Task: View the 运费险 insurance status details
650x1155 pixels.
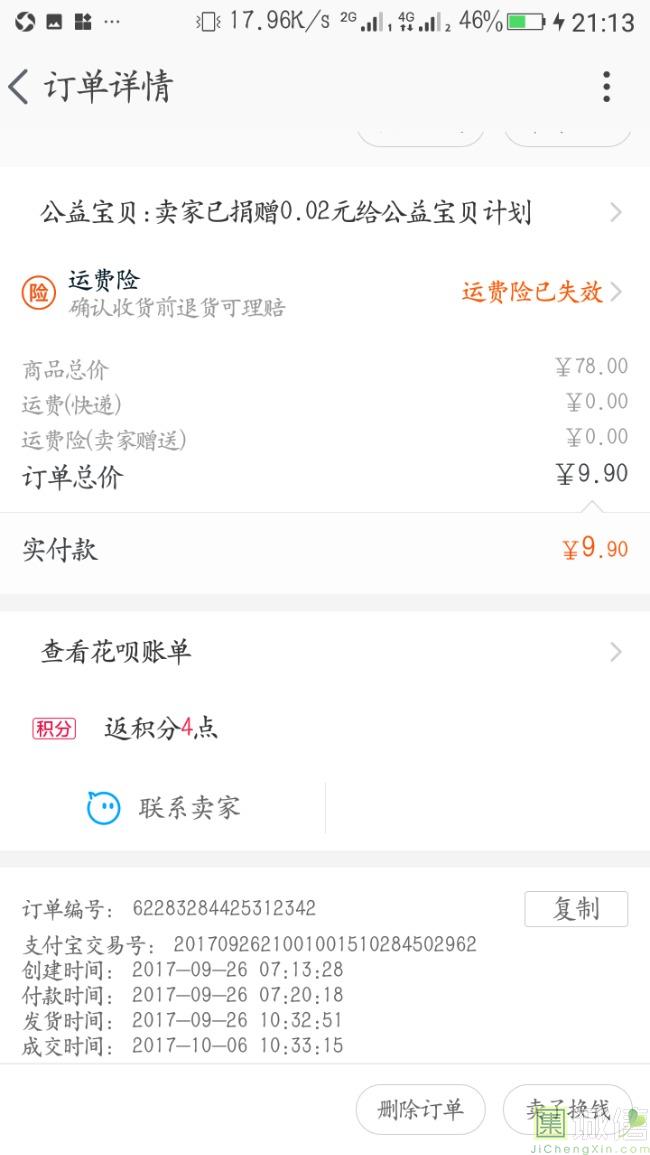Action: 540,292
